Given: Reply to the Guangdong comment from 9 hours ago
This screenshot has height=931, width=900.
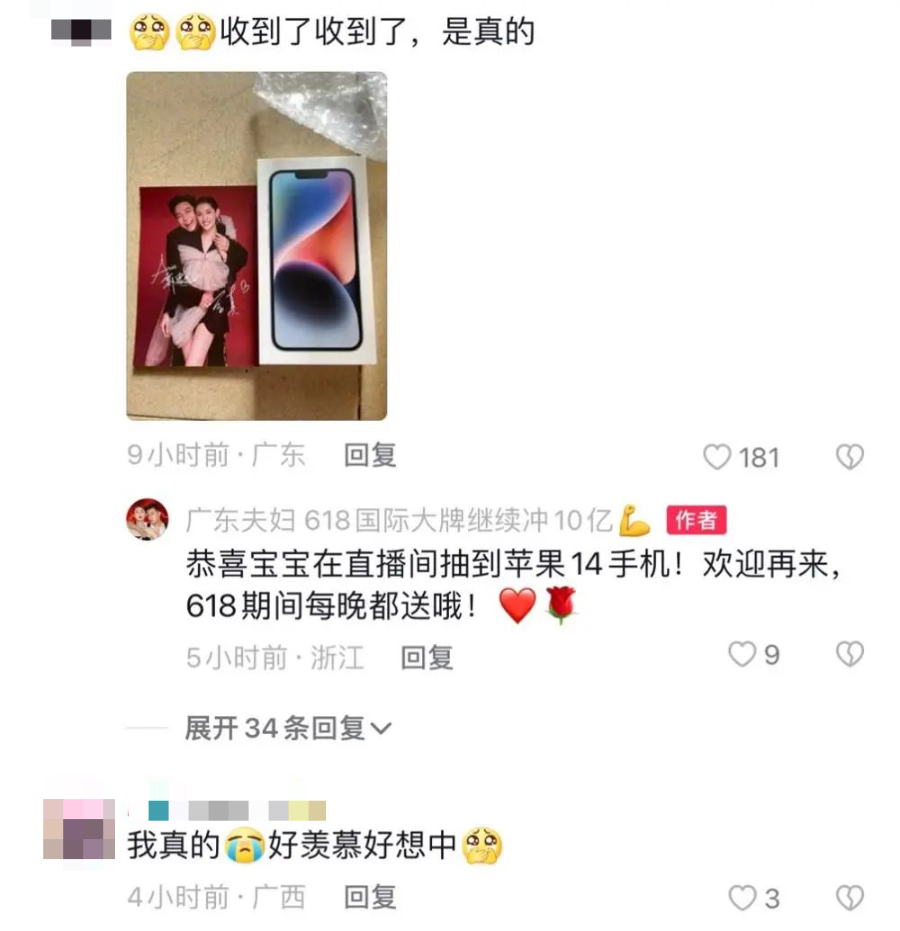Looking at the screenshot, I should click(x=370, y=456).
